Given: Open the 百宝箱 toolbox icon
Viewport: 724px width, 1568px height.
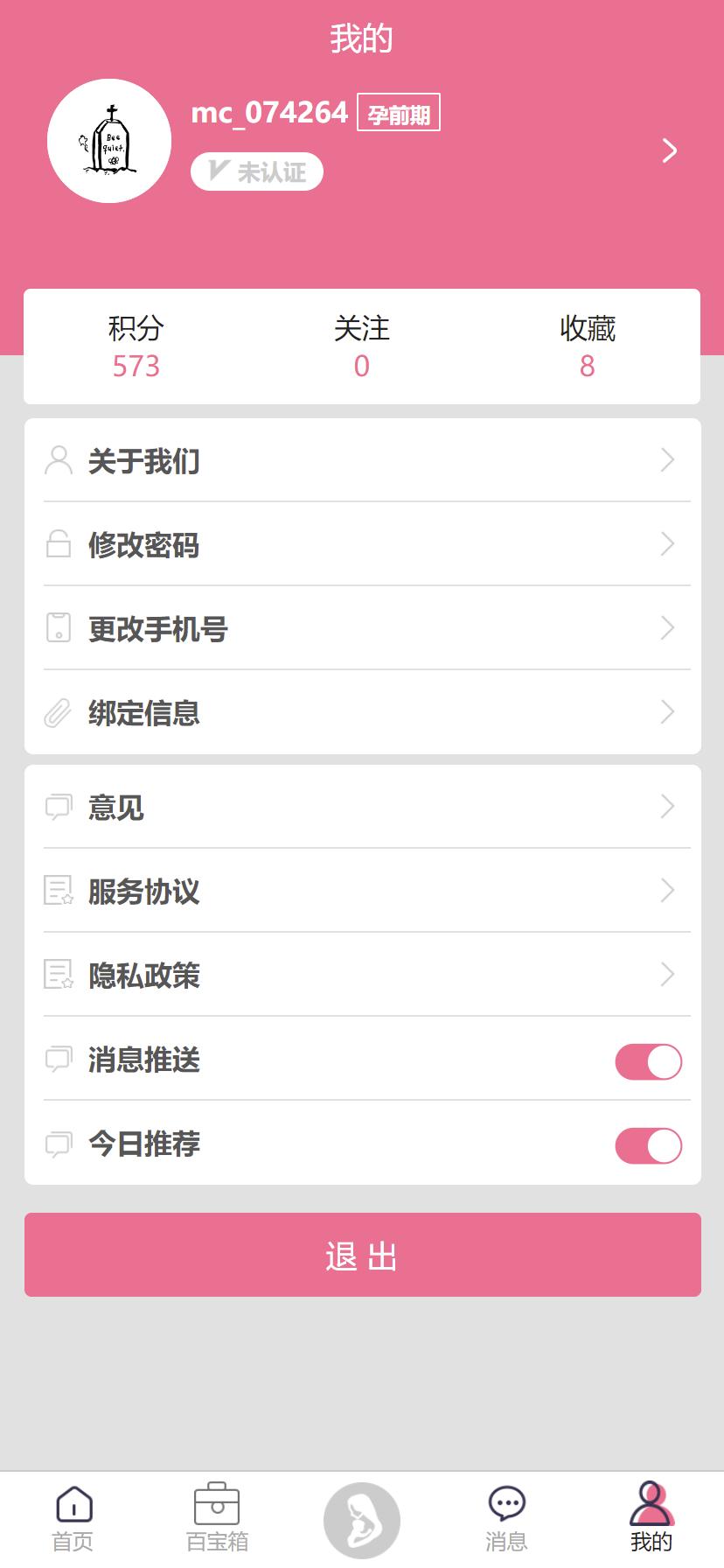Looking at the screenshot, I should click(216, 1501).
